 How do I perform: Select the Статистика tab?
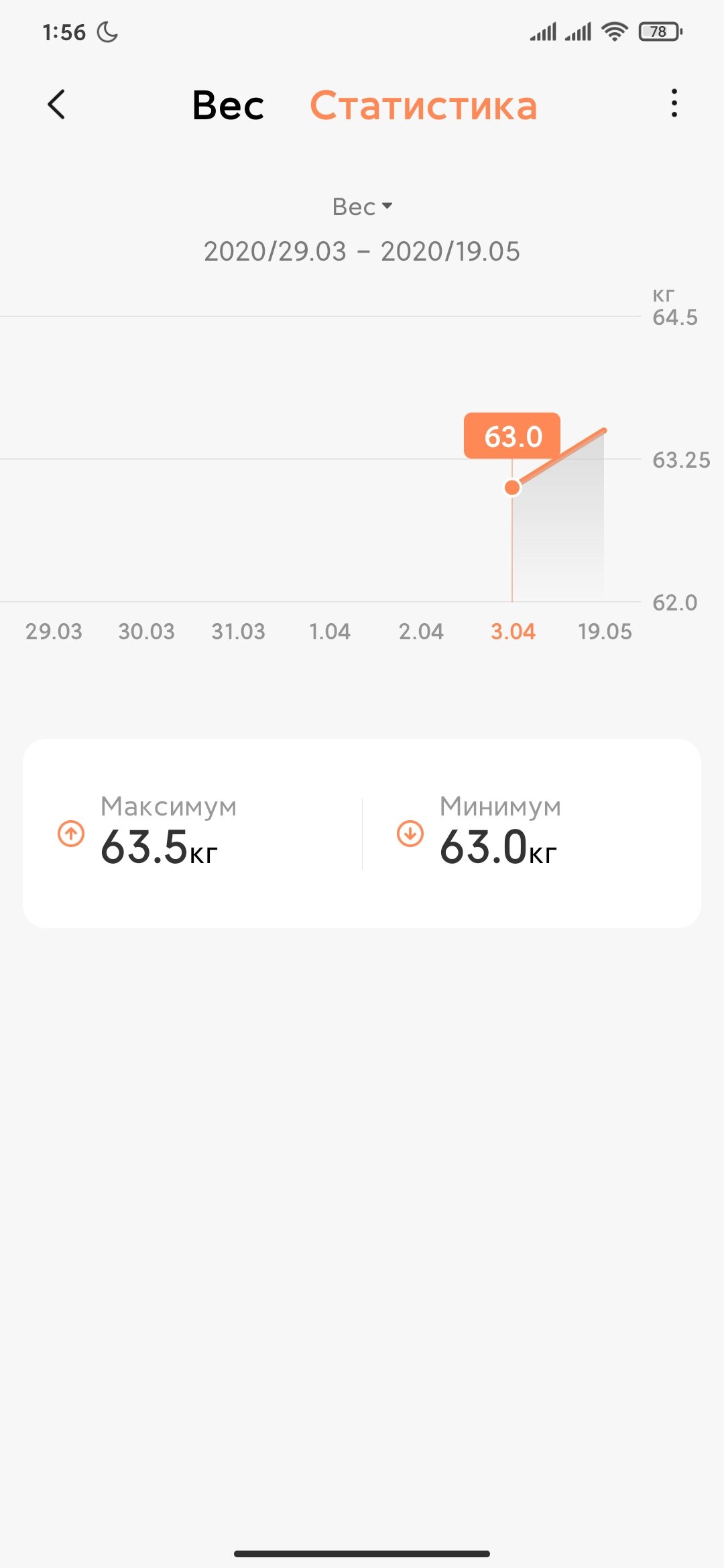424,106
